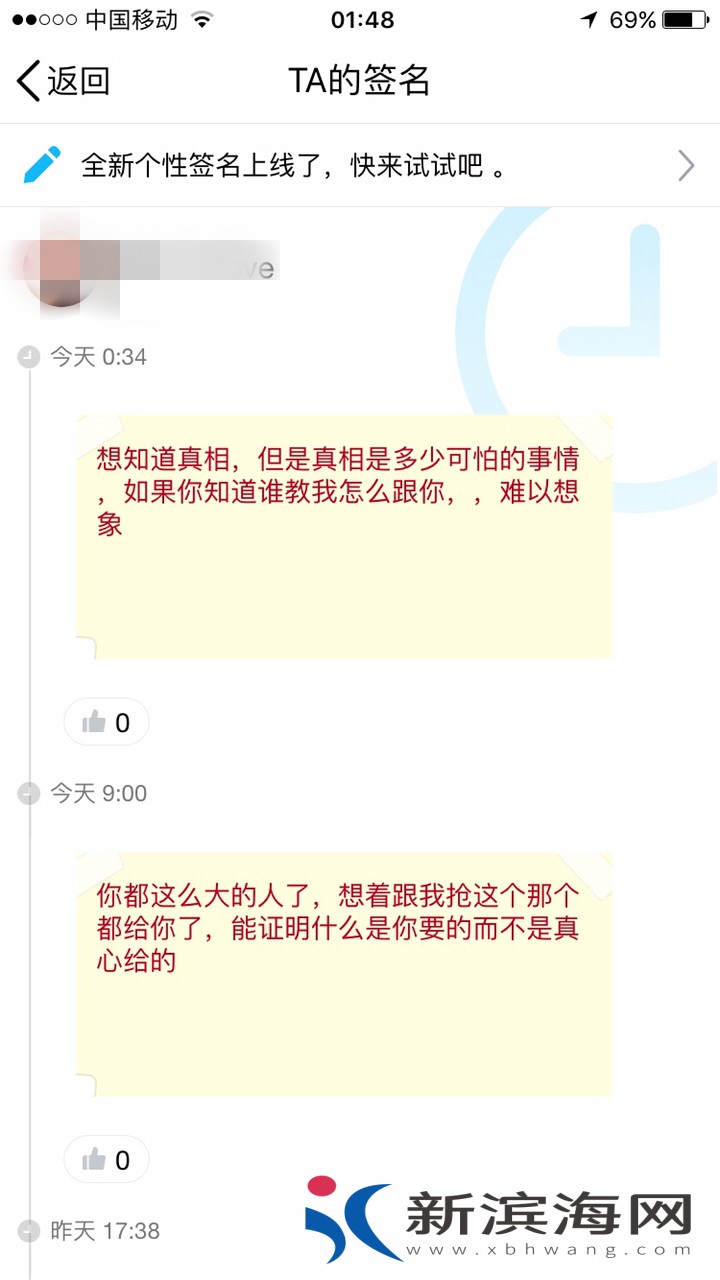
Task: Like the signature posted 今天 9:00
Action: pos(106,1160)
